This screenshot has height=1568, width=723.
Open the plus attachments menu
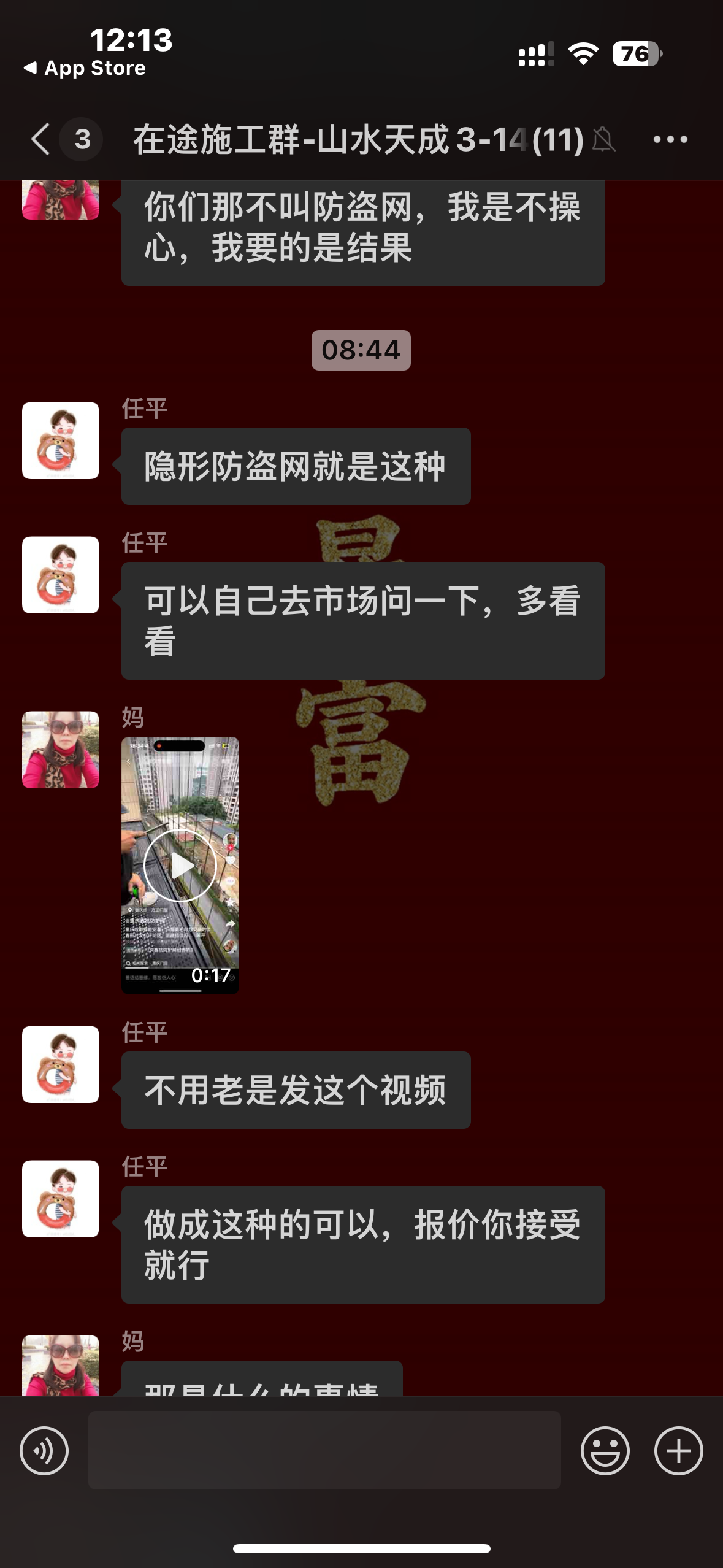[678, 1450]
